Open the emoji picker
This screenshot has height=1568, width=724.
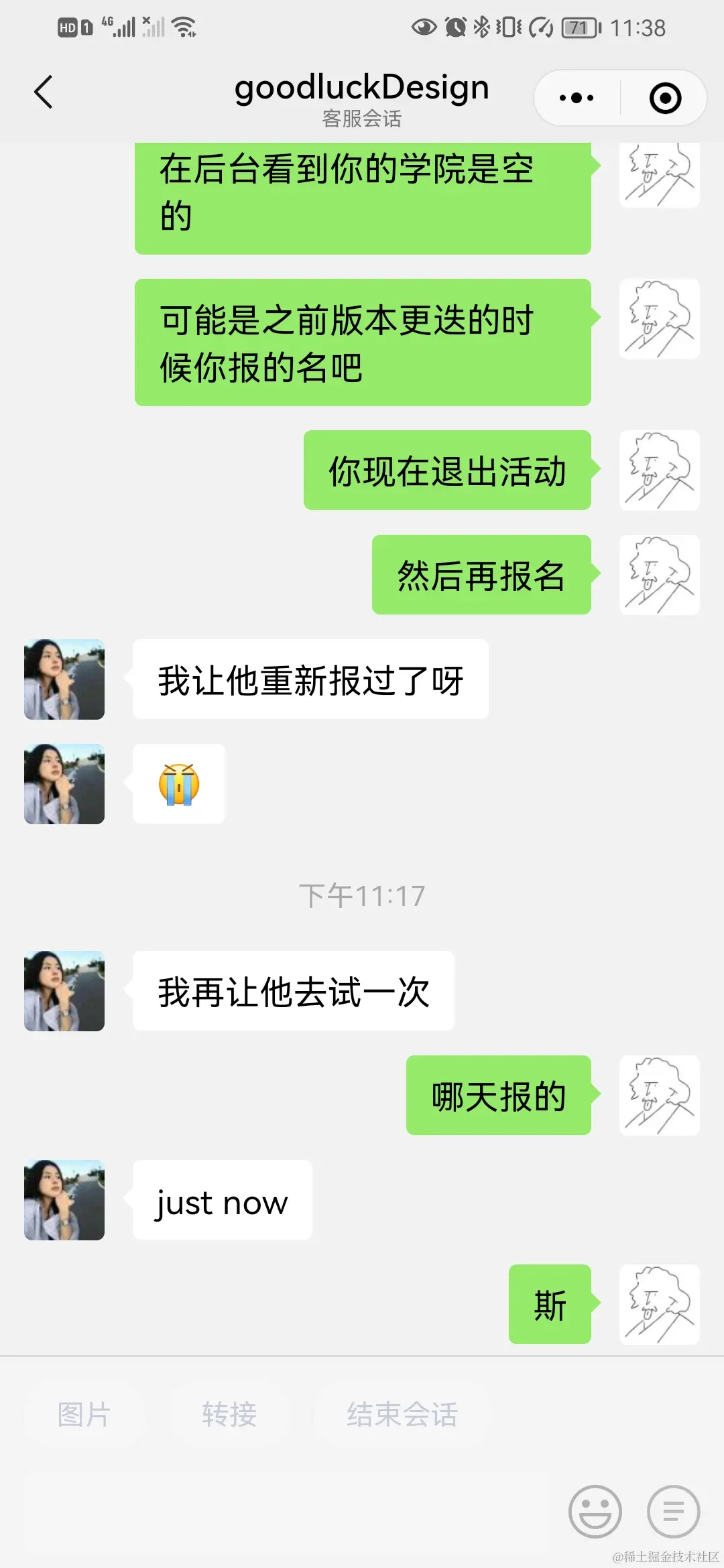(x=595, y=1511)
